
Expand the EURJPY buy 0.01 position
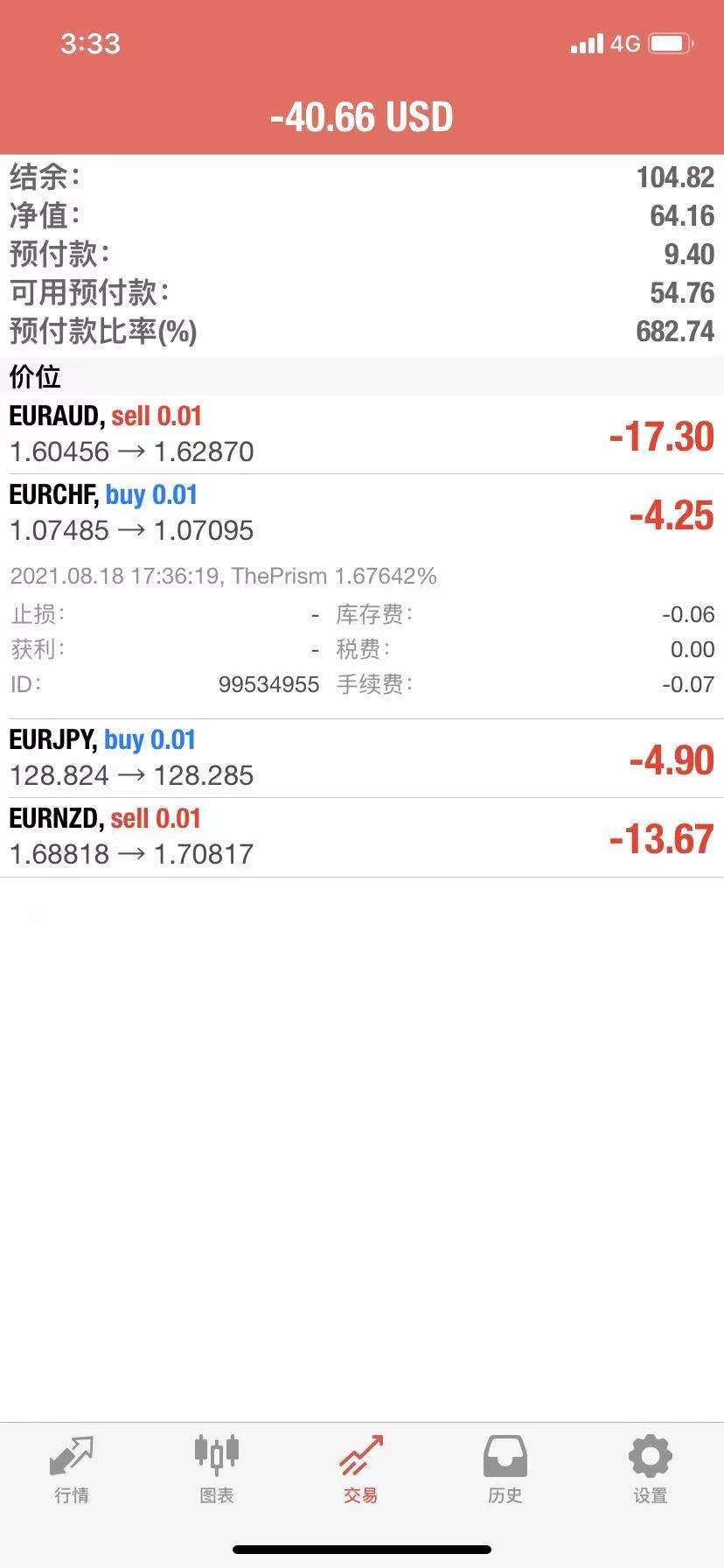pos(361,759)
